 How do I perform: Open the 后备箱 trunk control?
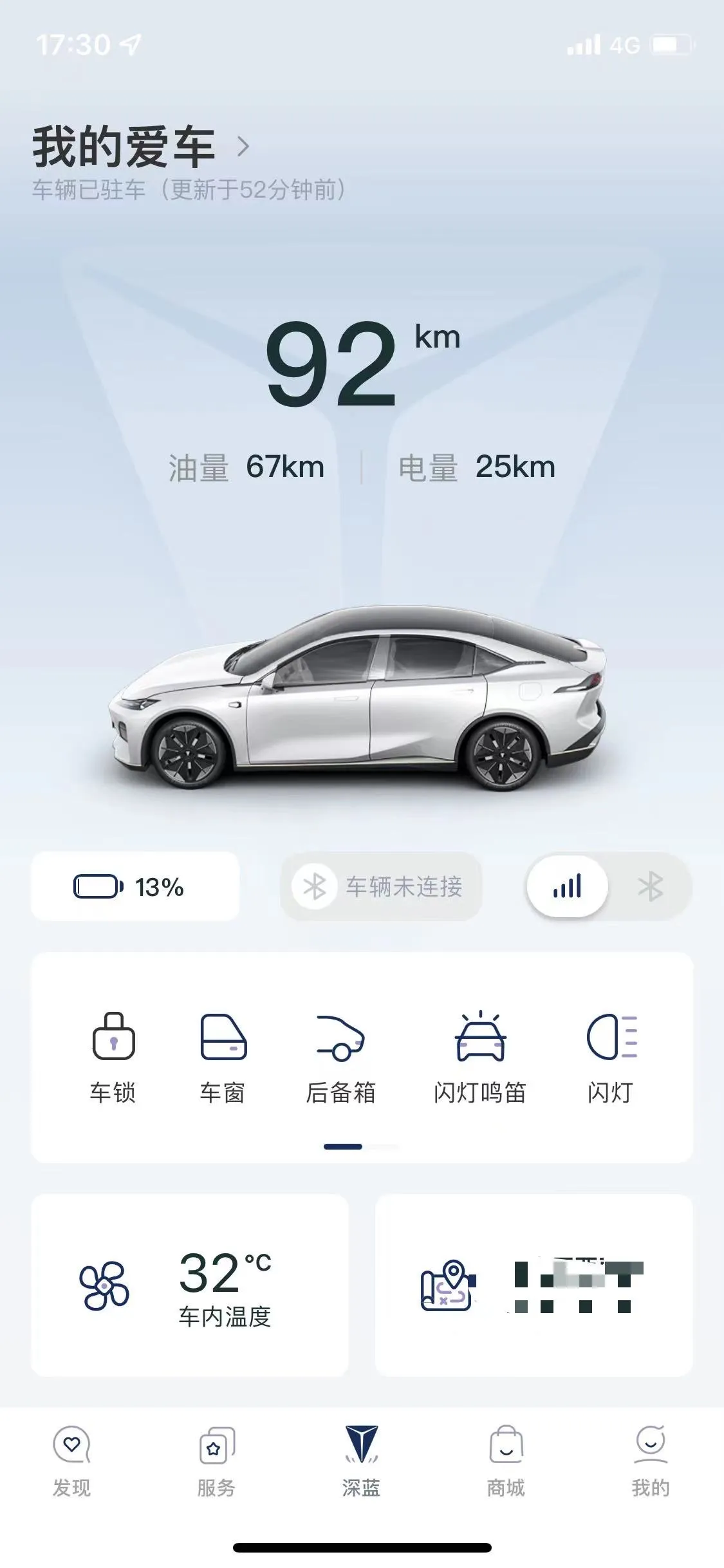coord(340,1056)
